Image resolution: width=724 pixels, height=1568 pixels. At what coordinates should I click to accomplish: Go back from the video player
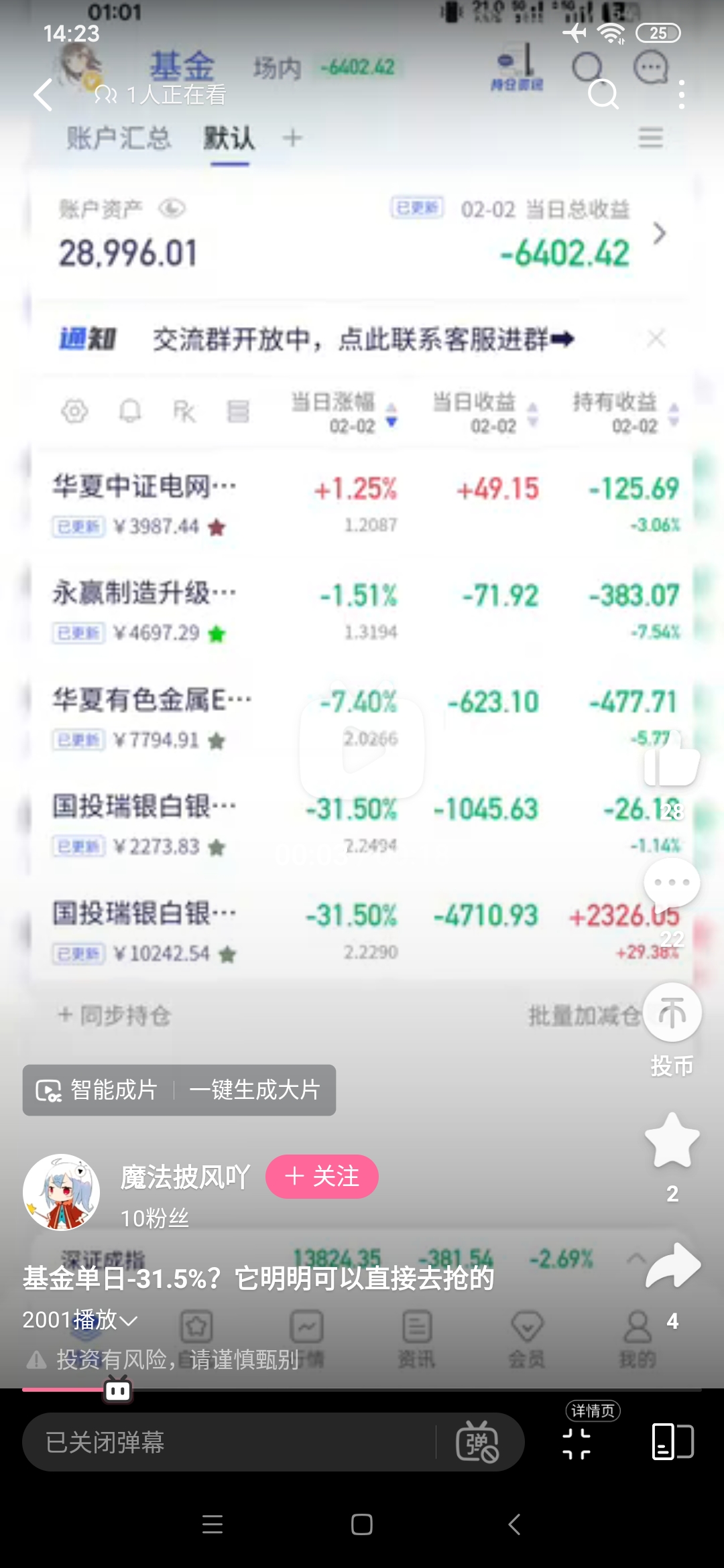coord(44,94)
